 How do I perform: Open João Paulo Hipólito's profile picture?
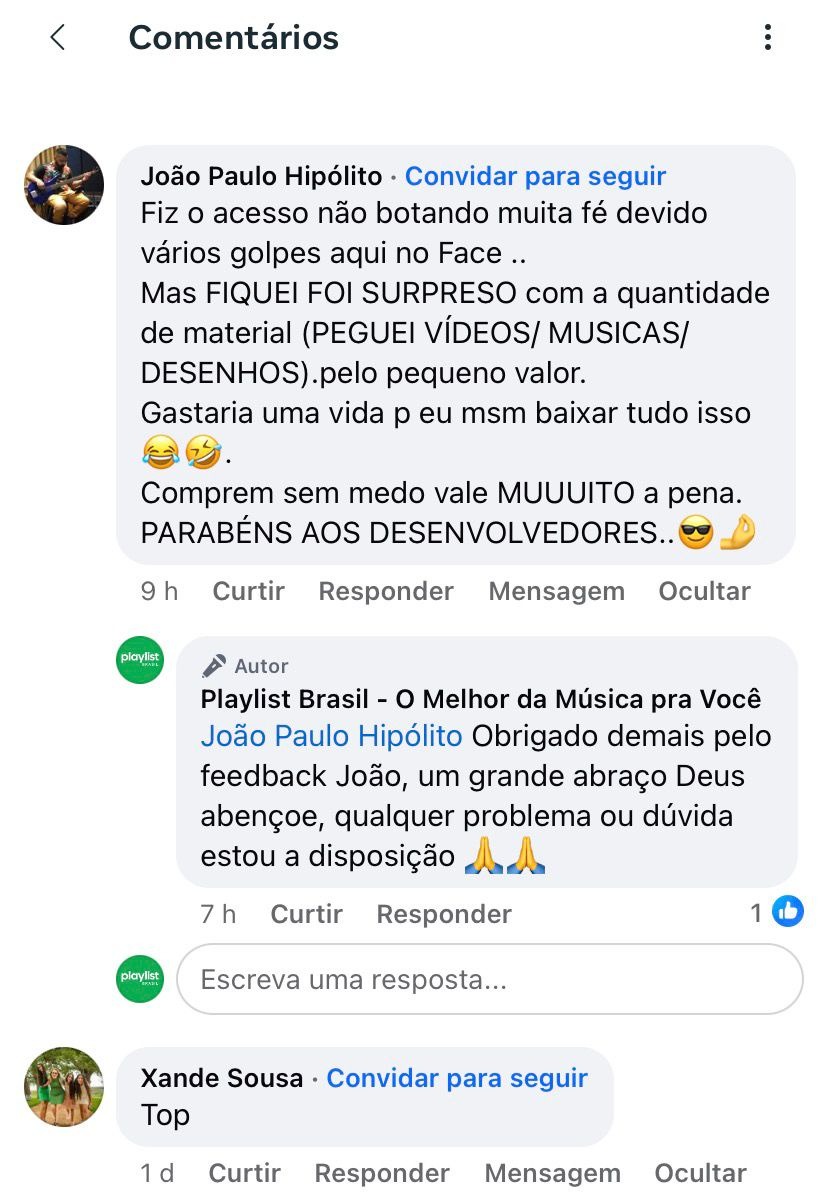pos(64,185)
